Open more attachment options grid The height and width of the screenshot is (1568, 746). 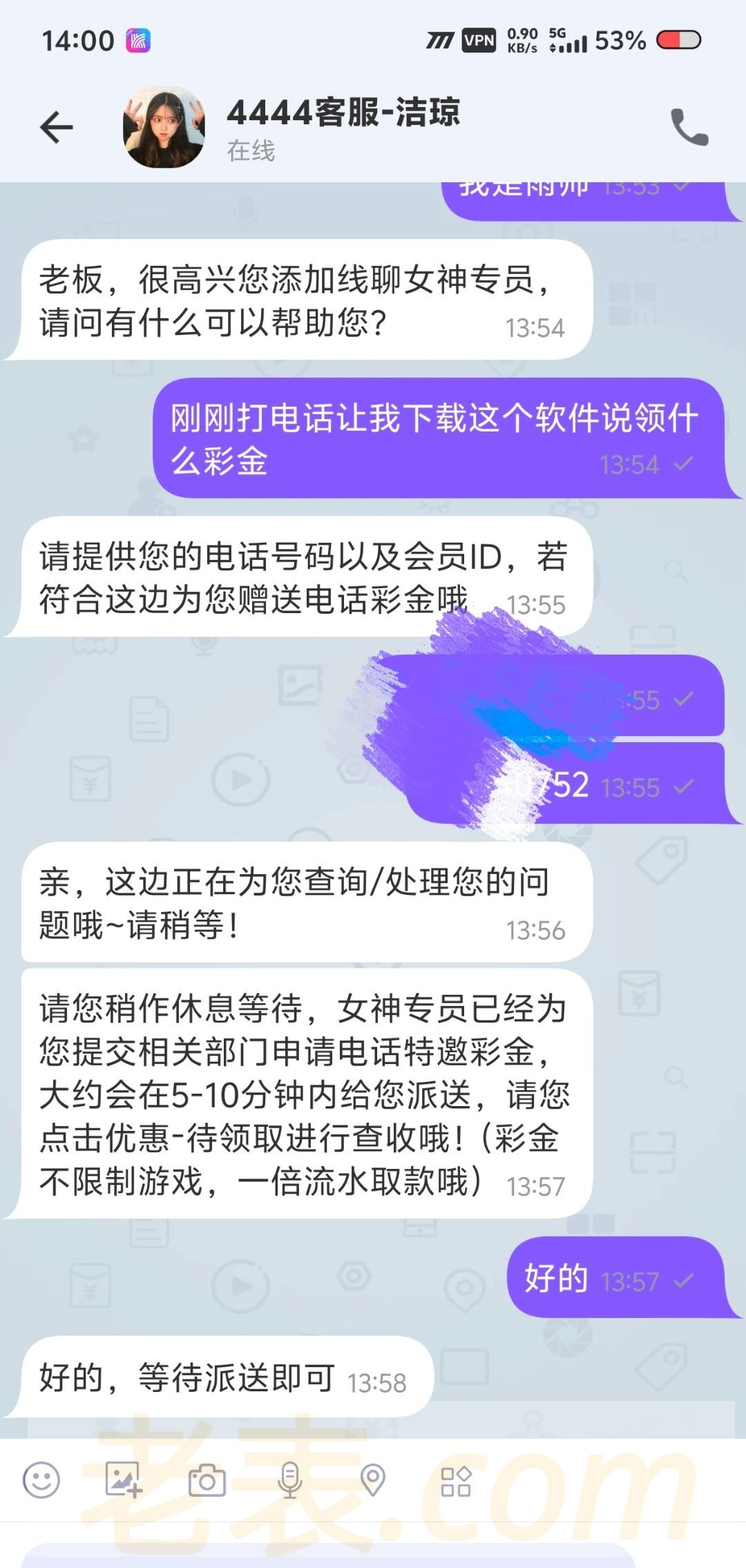[456, 1481]
